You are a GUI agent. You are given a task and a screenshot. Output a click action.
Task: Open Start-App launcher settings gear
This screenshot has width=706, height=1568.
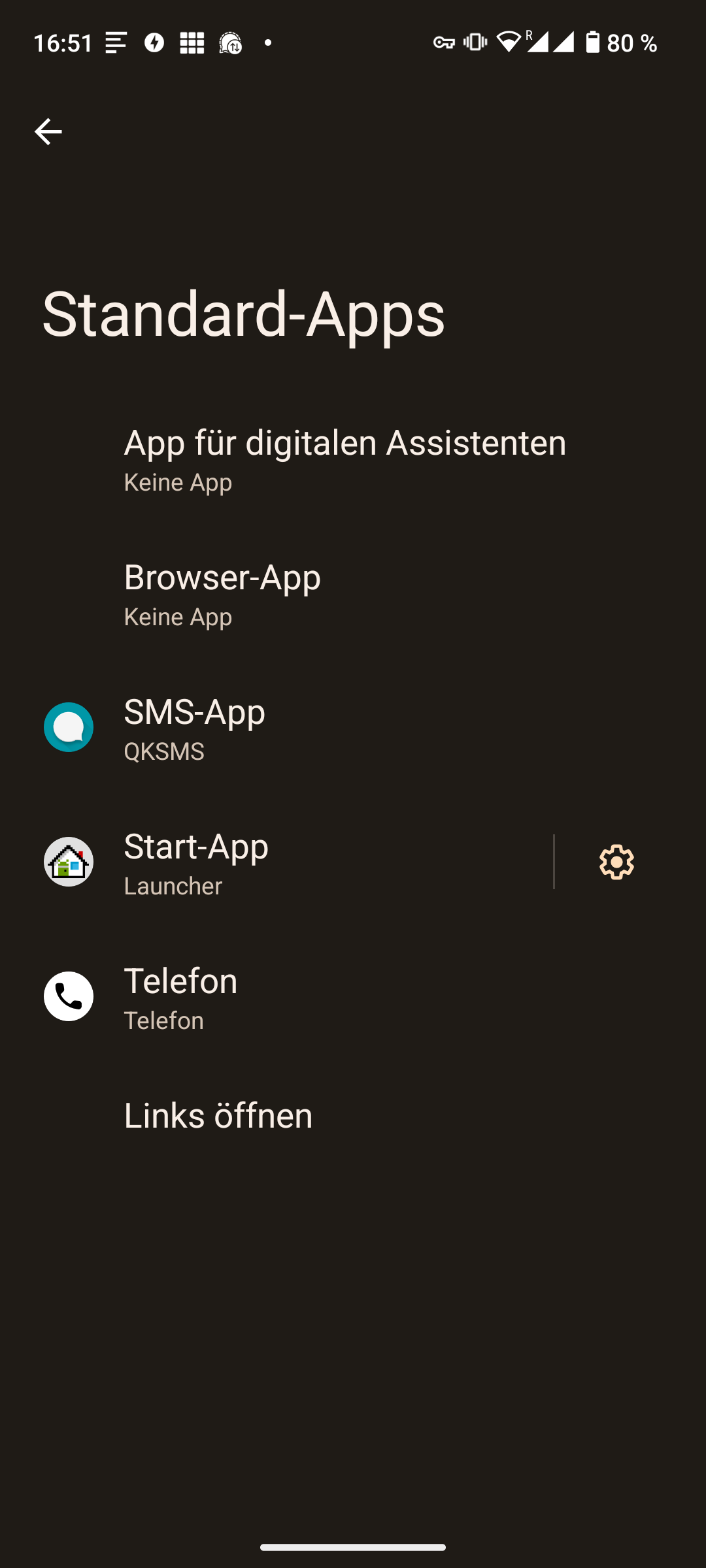click(616, 862)
